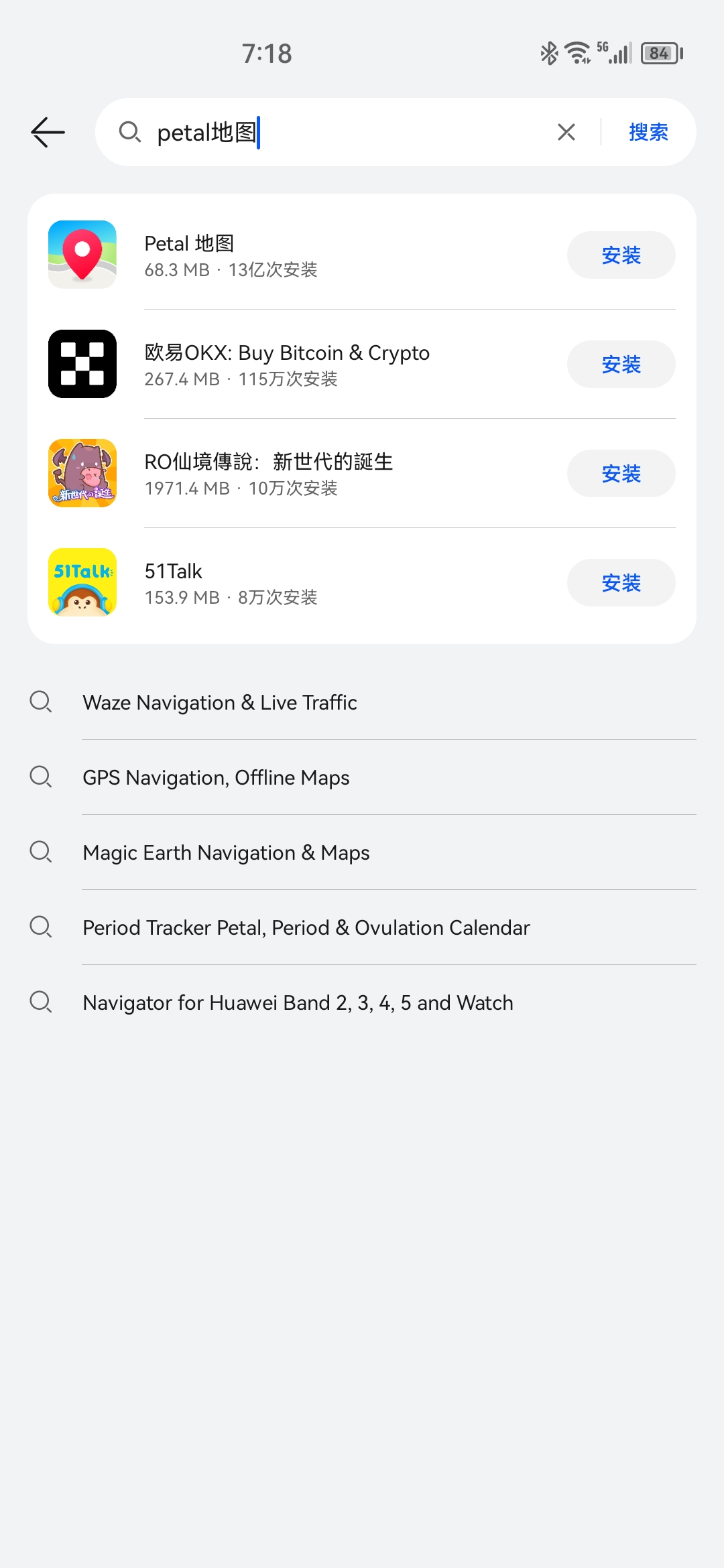The width and height of the screenshot is (724, 1568).
Task: Open the 欧易OKX app icon
Action: click(82, 364)
